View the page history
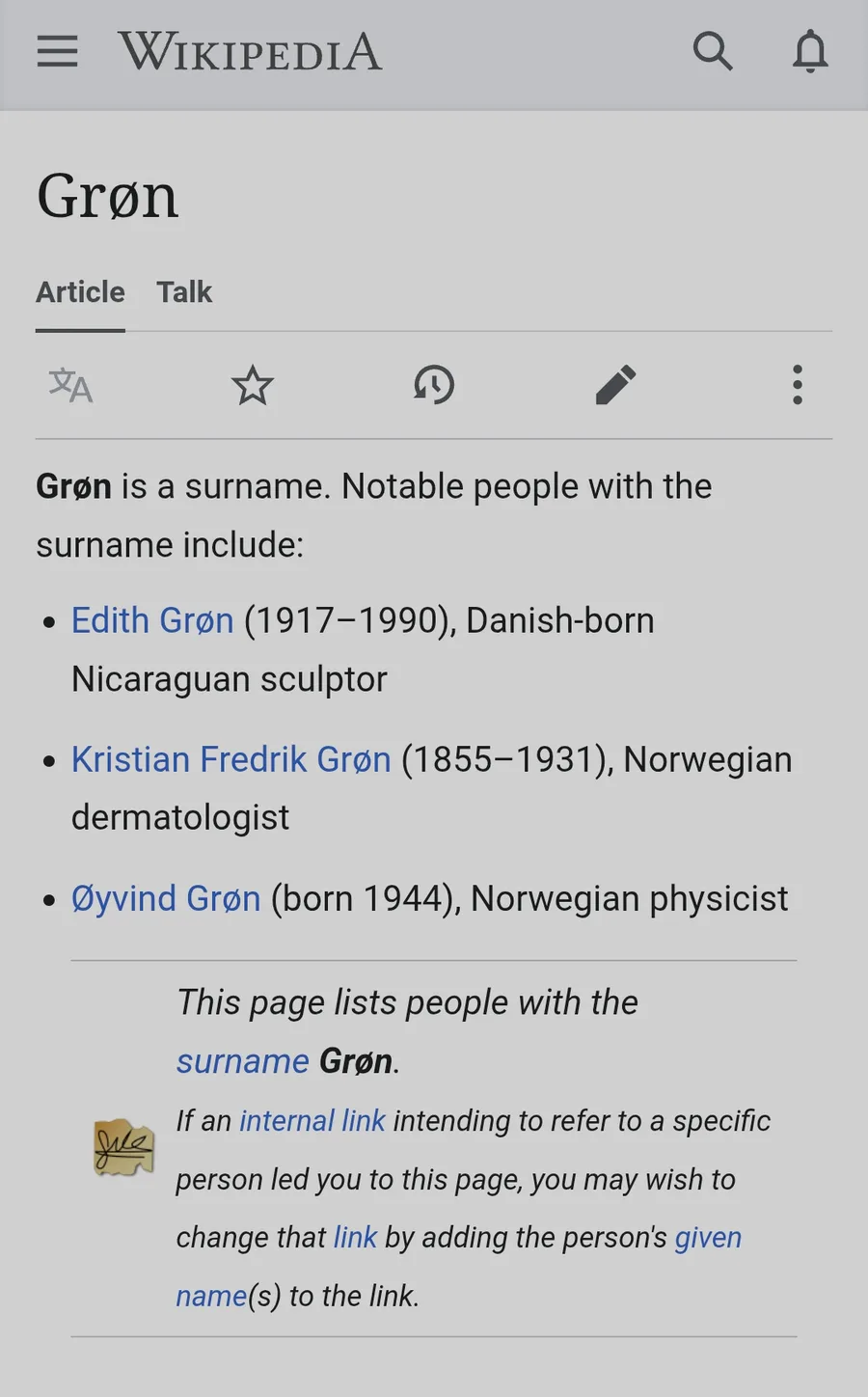 434,385
